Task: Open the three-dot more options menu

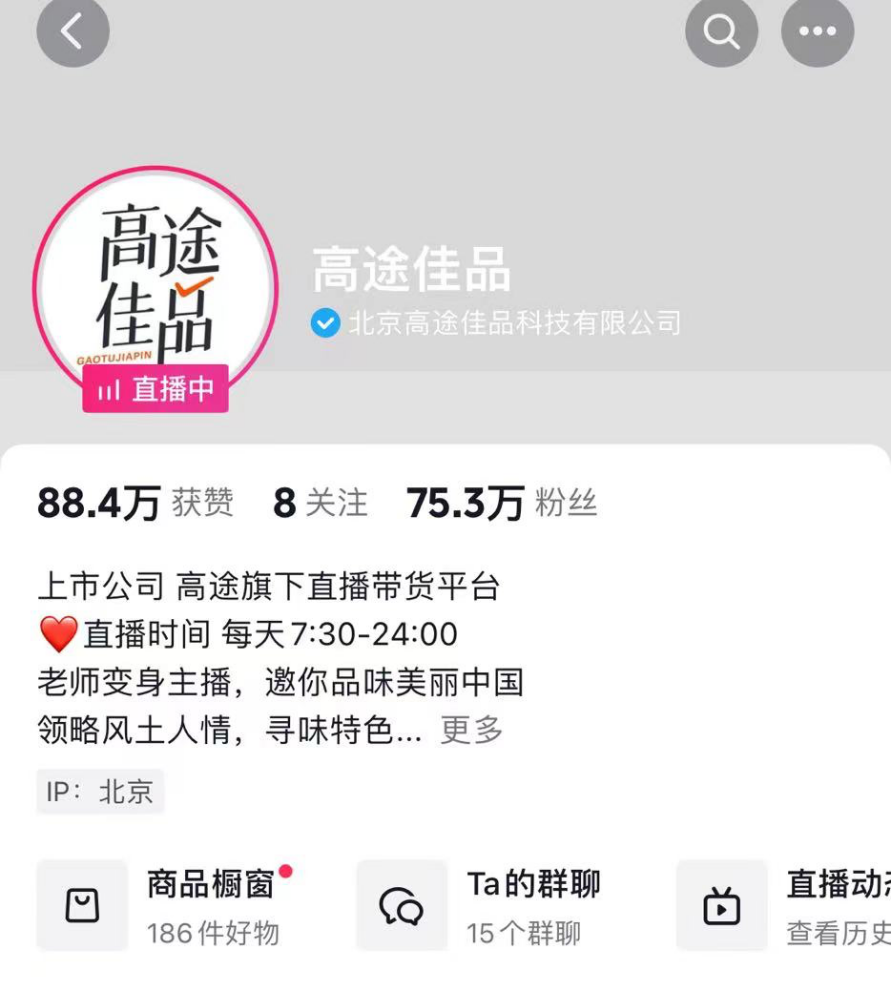Action: pos(817,31)
